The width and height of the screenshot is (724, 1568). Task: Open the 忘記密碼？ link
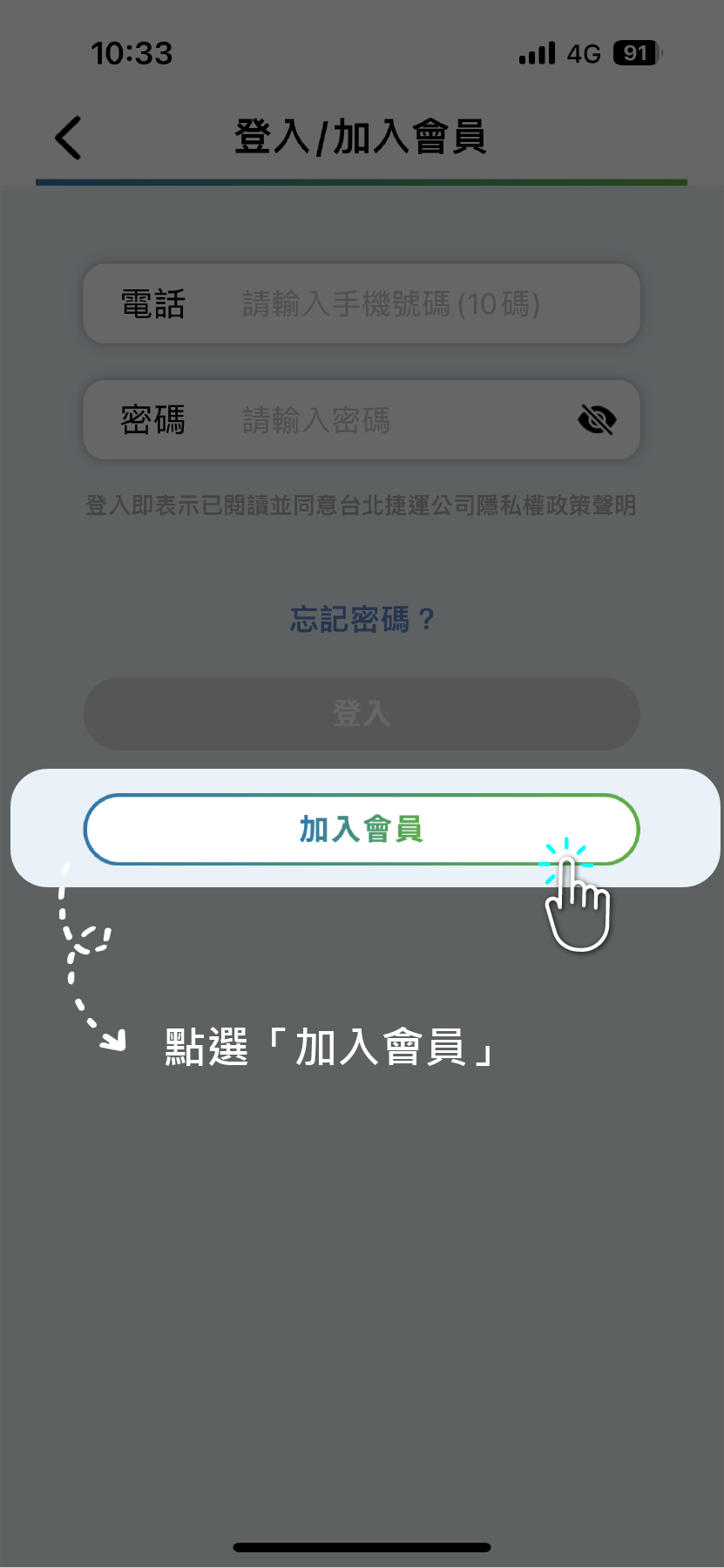[x=362, y=620]
